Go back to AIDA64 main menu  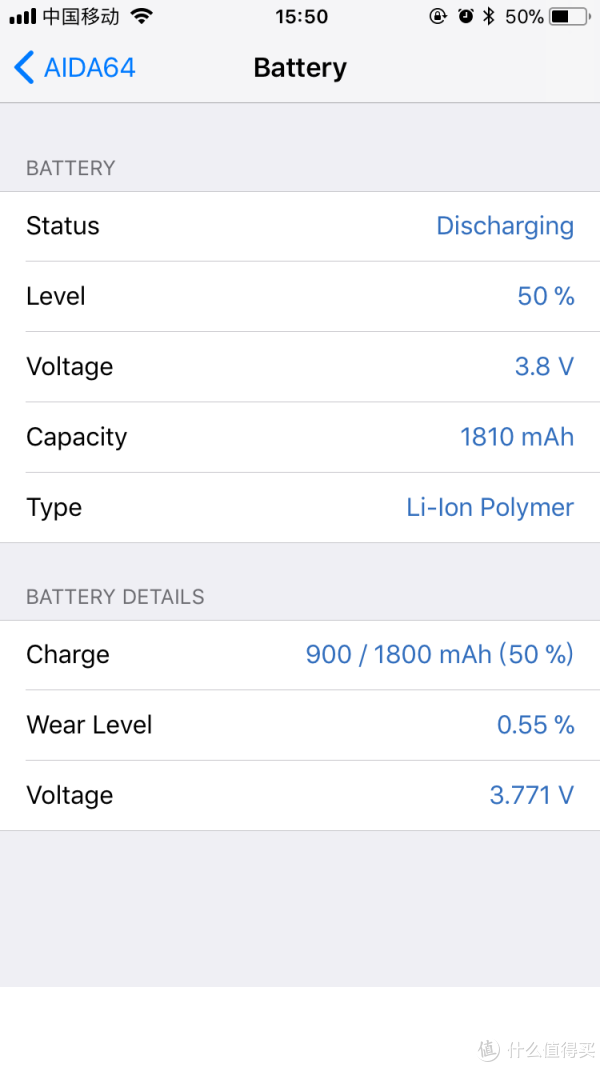(x=75, y=68)
